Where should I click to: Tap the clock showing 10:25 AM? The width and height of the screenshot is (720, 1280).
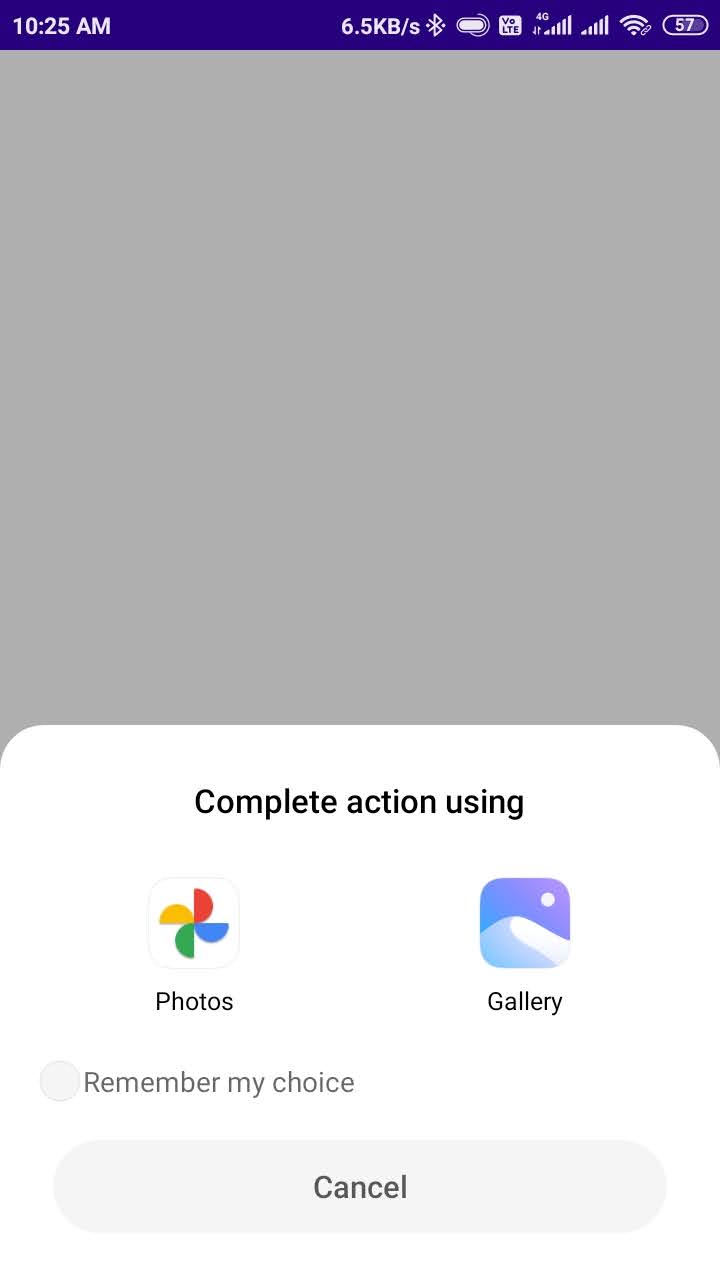(62, 24)
